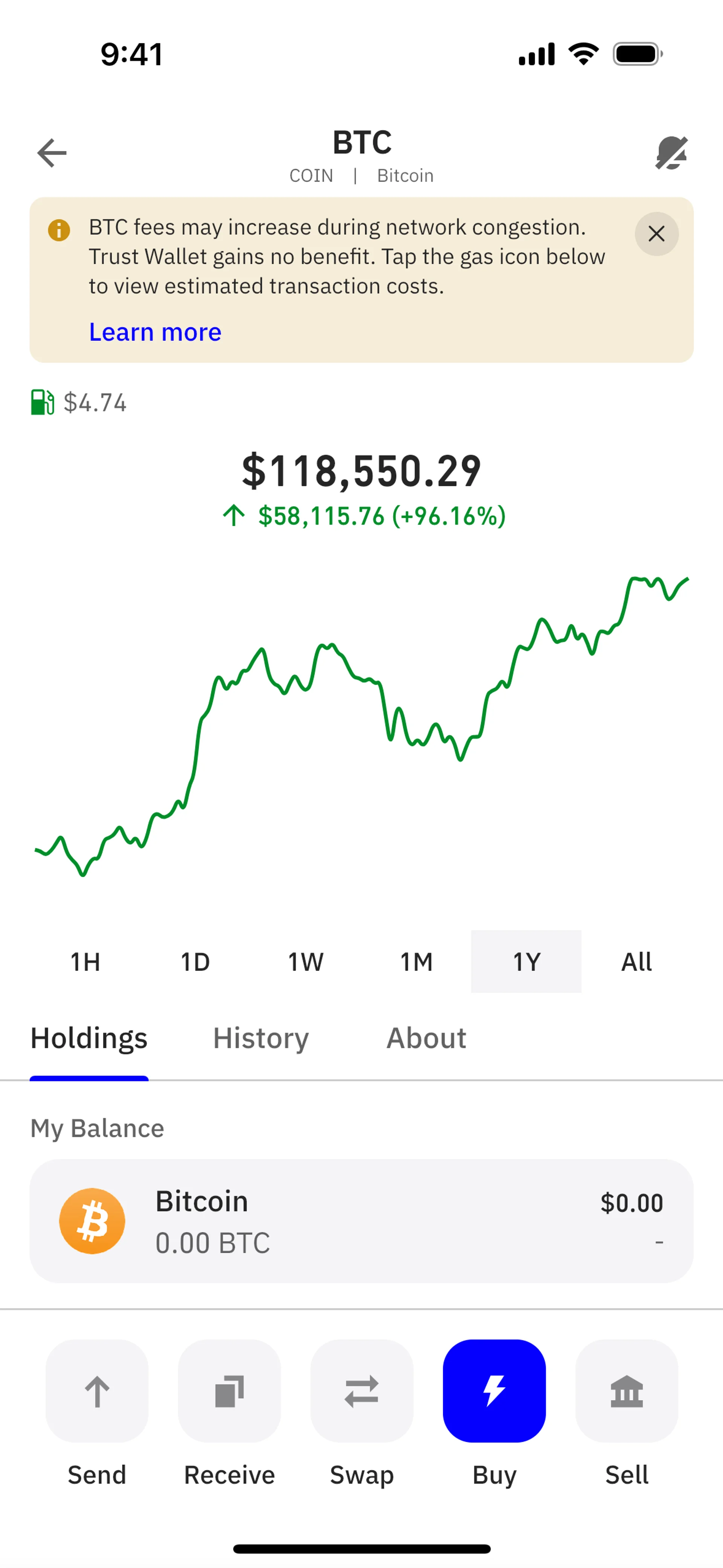The image size is (723, 1568).
Task: Open the Learn more link
Action: pyautogui.click(x=155, y=332)
